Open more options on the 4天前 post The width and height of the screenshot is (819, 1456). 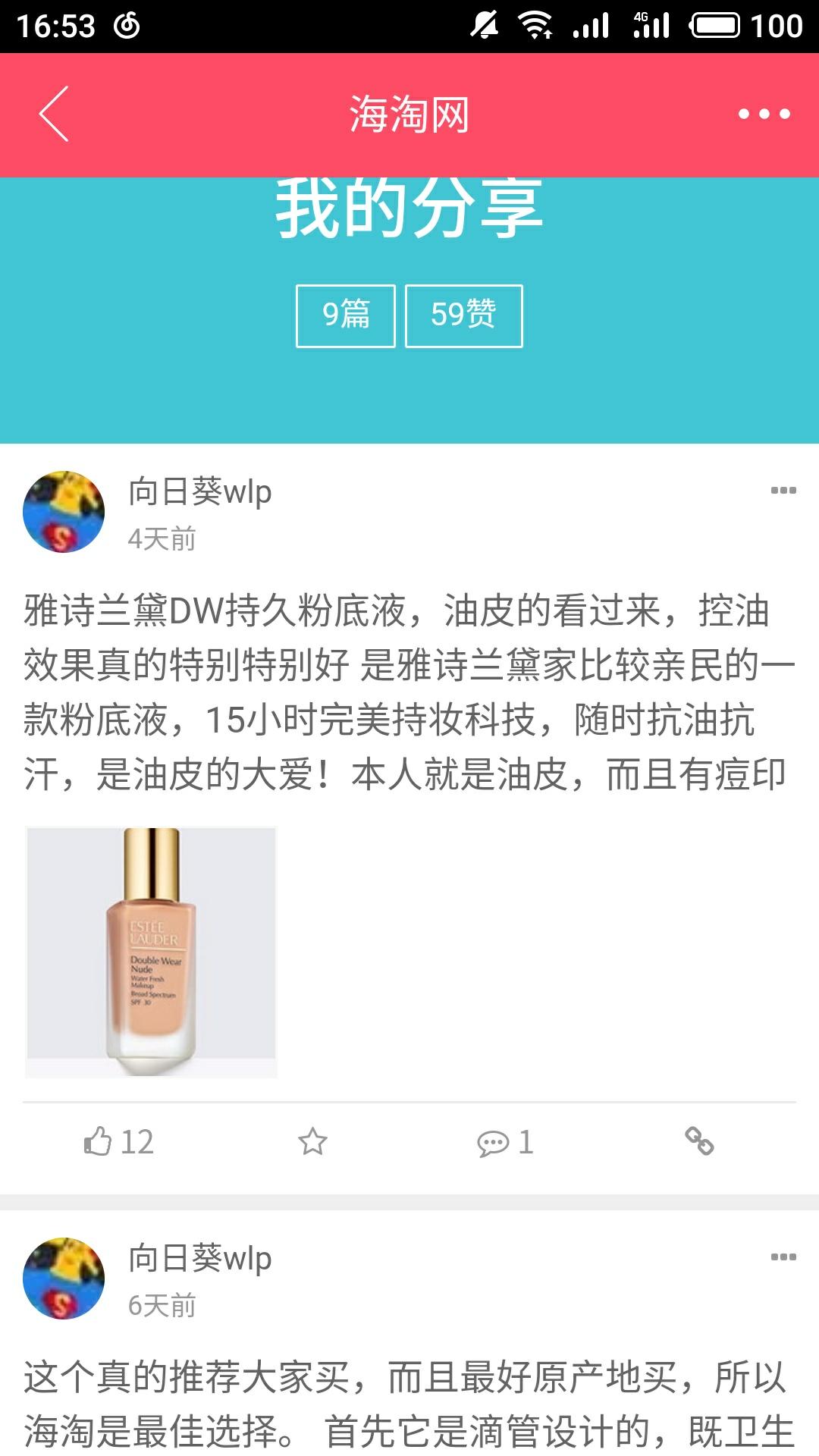tap(783, 491)
